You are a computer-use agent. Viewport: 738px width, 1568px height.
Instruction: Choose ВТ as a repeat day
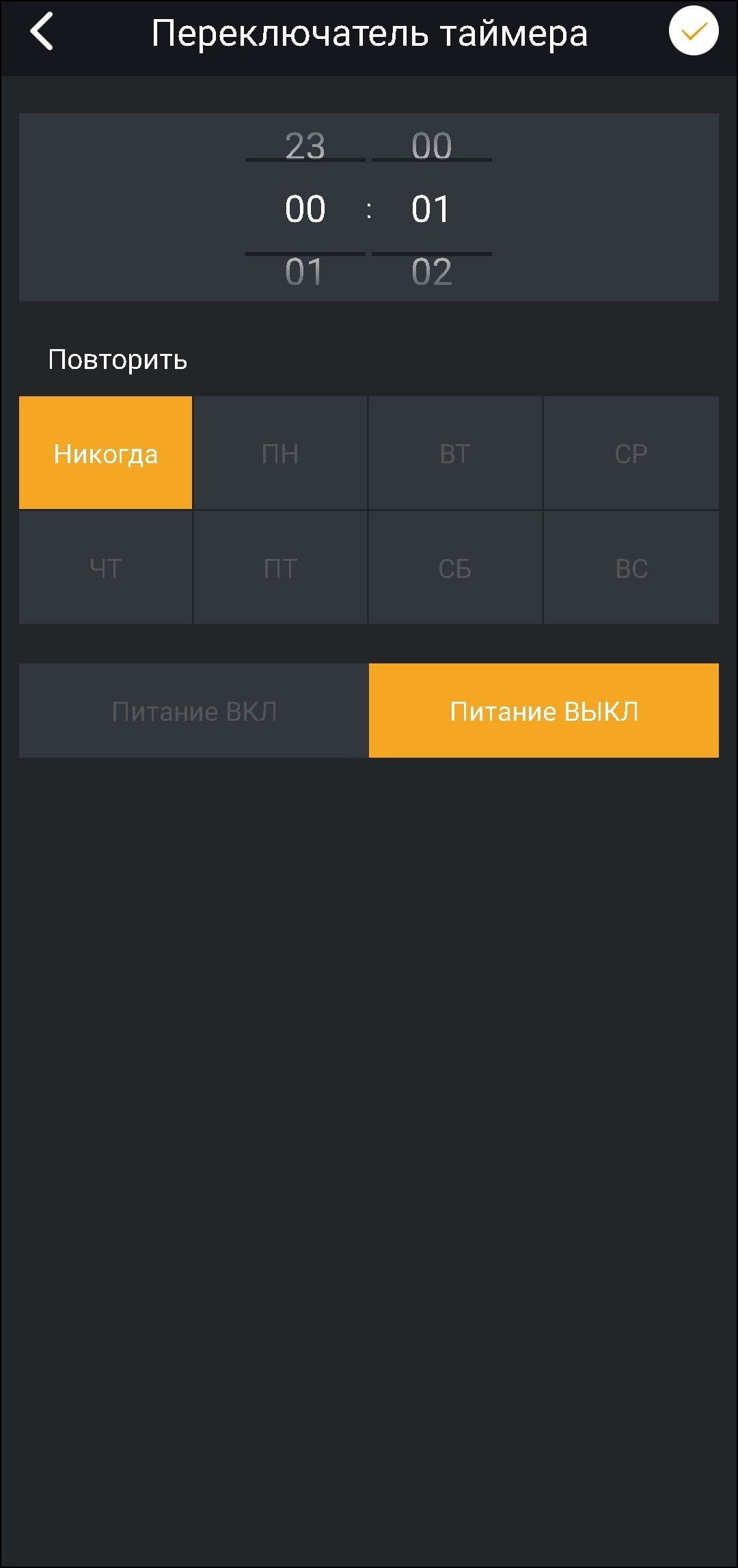pyautogui.click(x=455, y=453)
